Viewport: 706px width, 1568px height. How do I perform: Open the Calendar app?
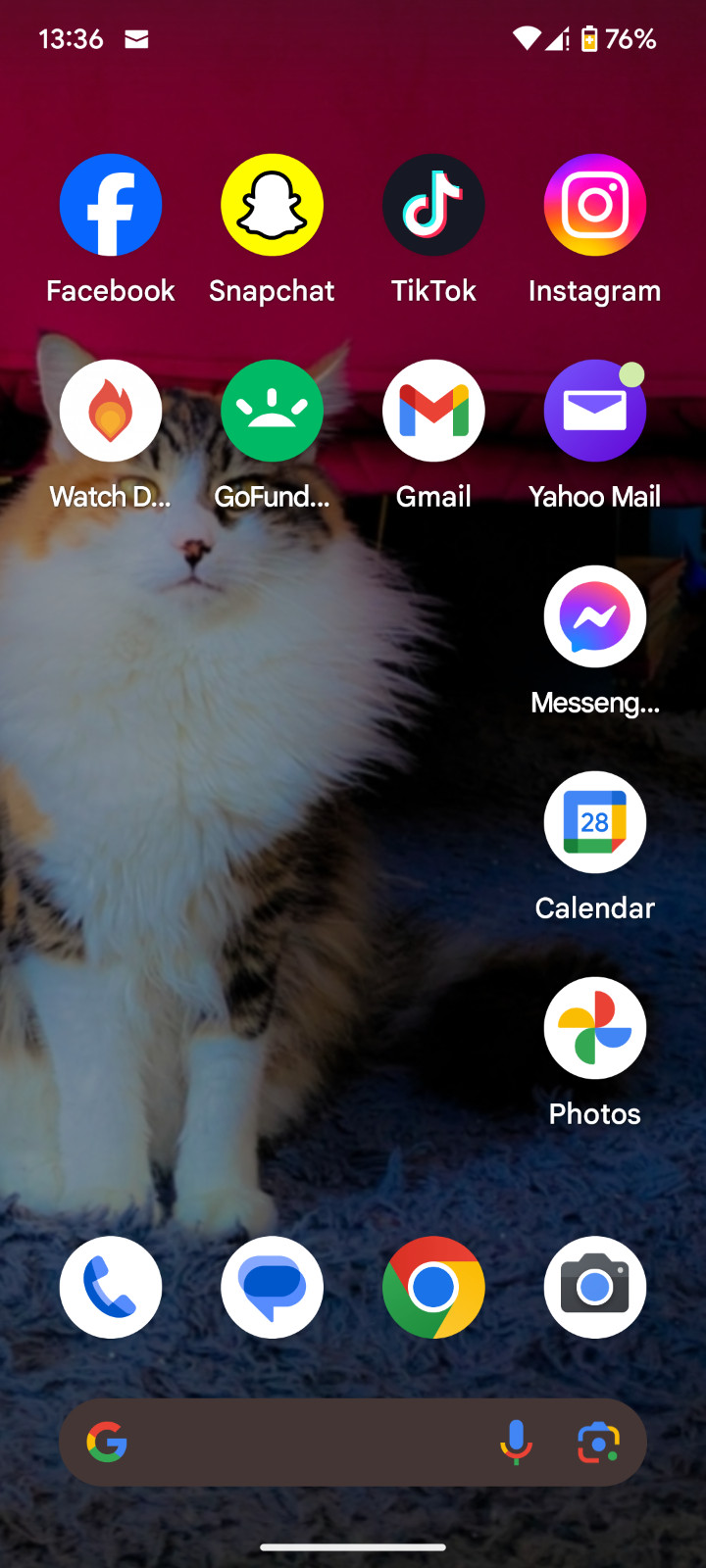595,823
